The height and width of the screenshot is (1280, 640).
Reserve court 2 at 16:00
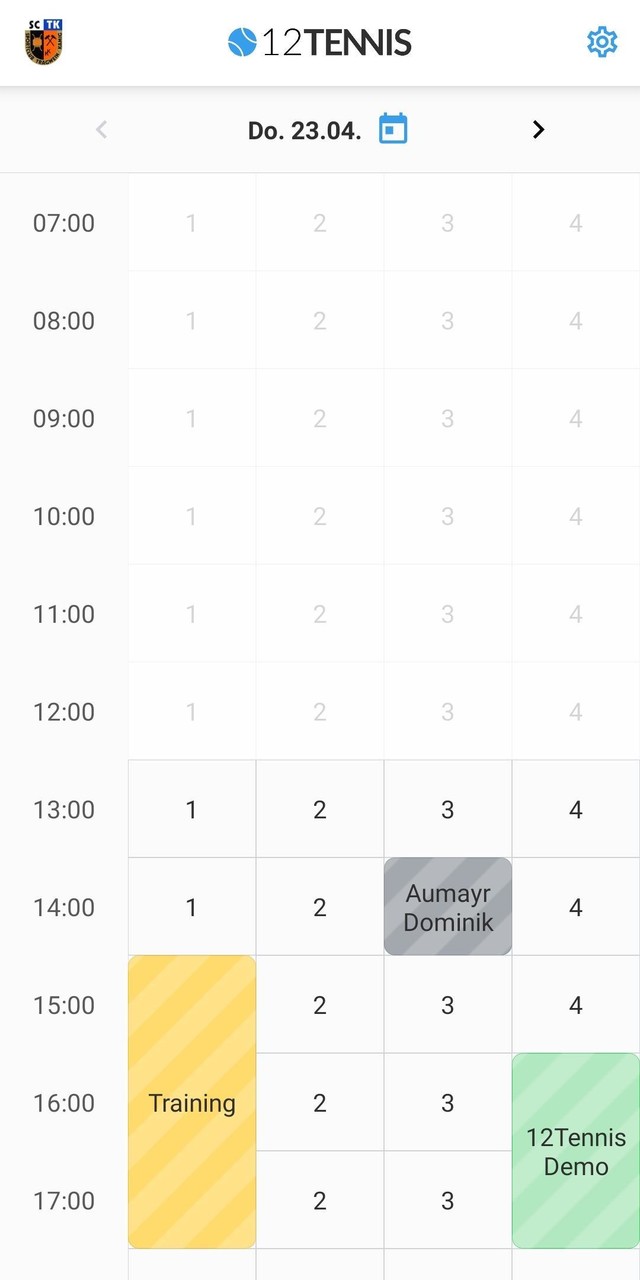[x=320, y=1102]
